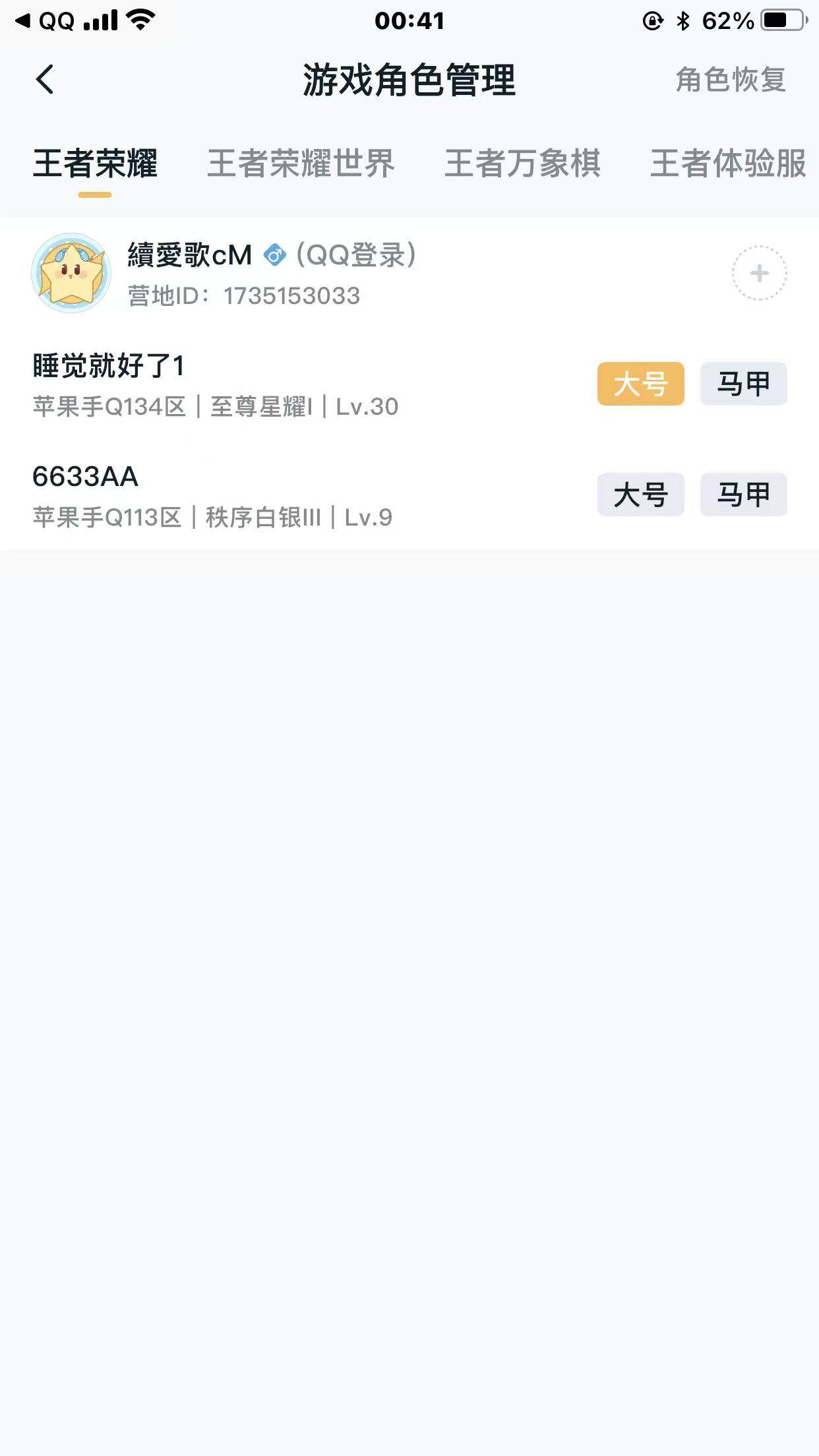Set 6633AA as 大号

641,495
